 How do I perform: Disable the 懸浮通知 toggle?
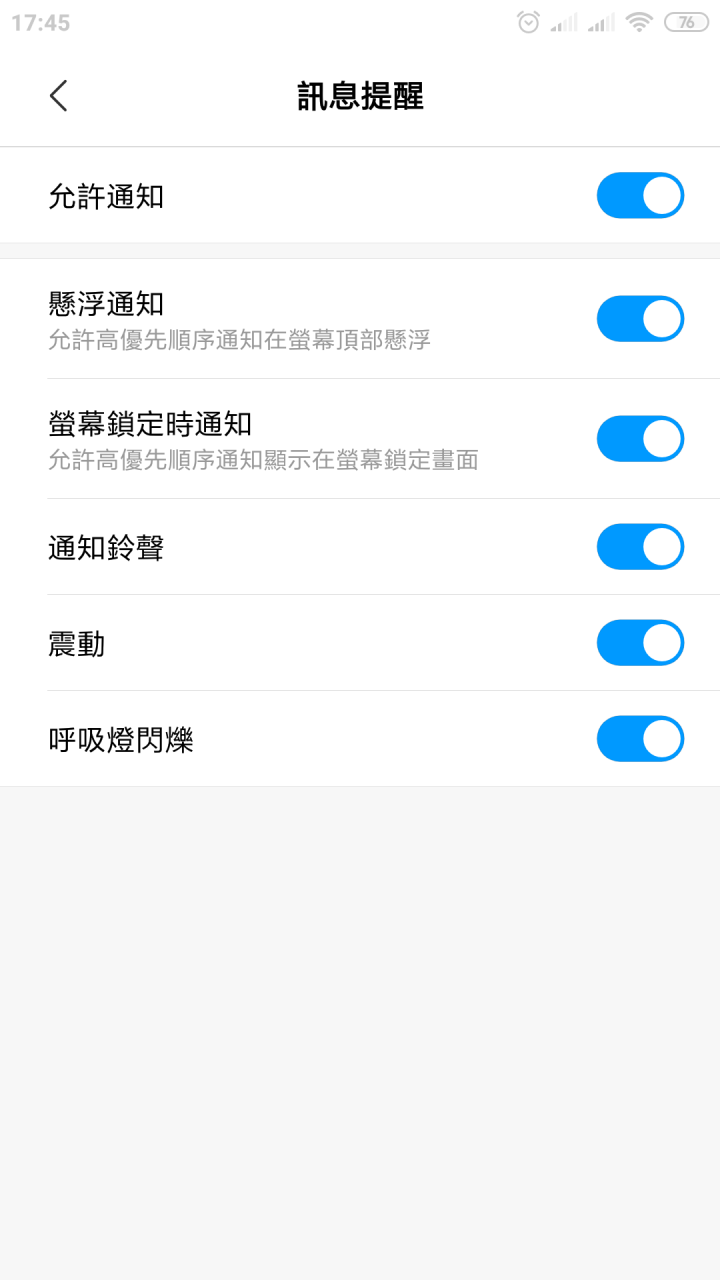click(640, 319)
